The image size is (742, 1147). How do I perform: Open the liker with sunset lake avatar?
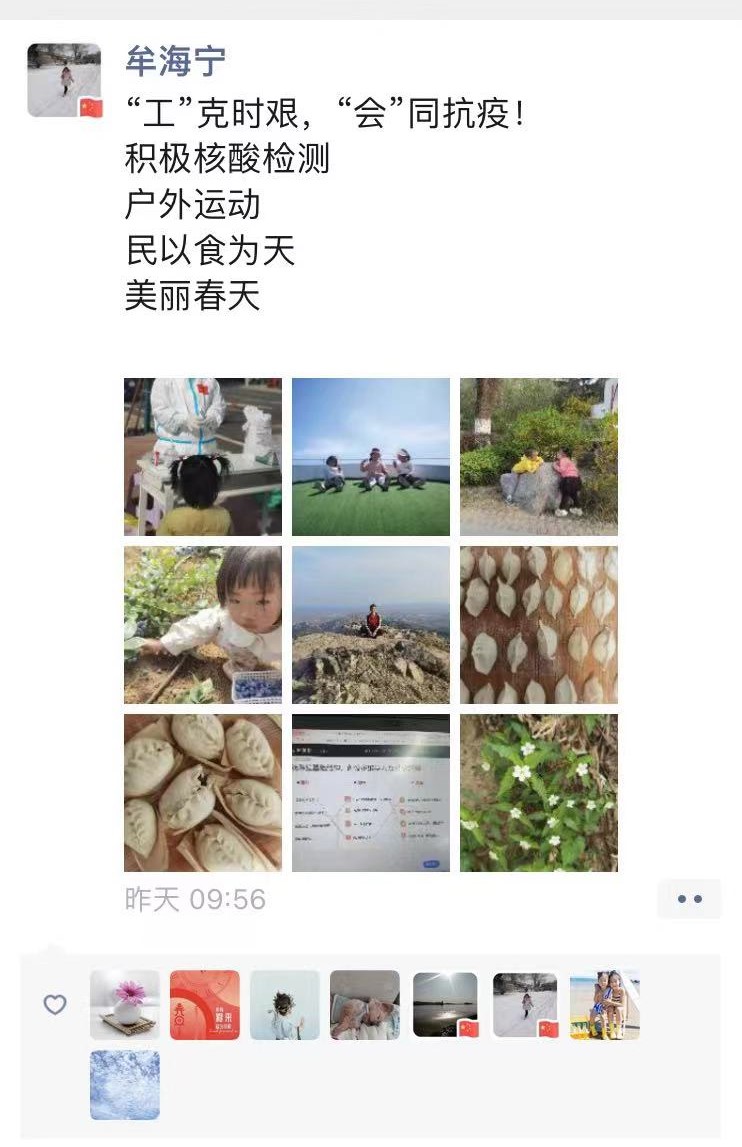pos(445,1005)
